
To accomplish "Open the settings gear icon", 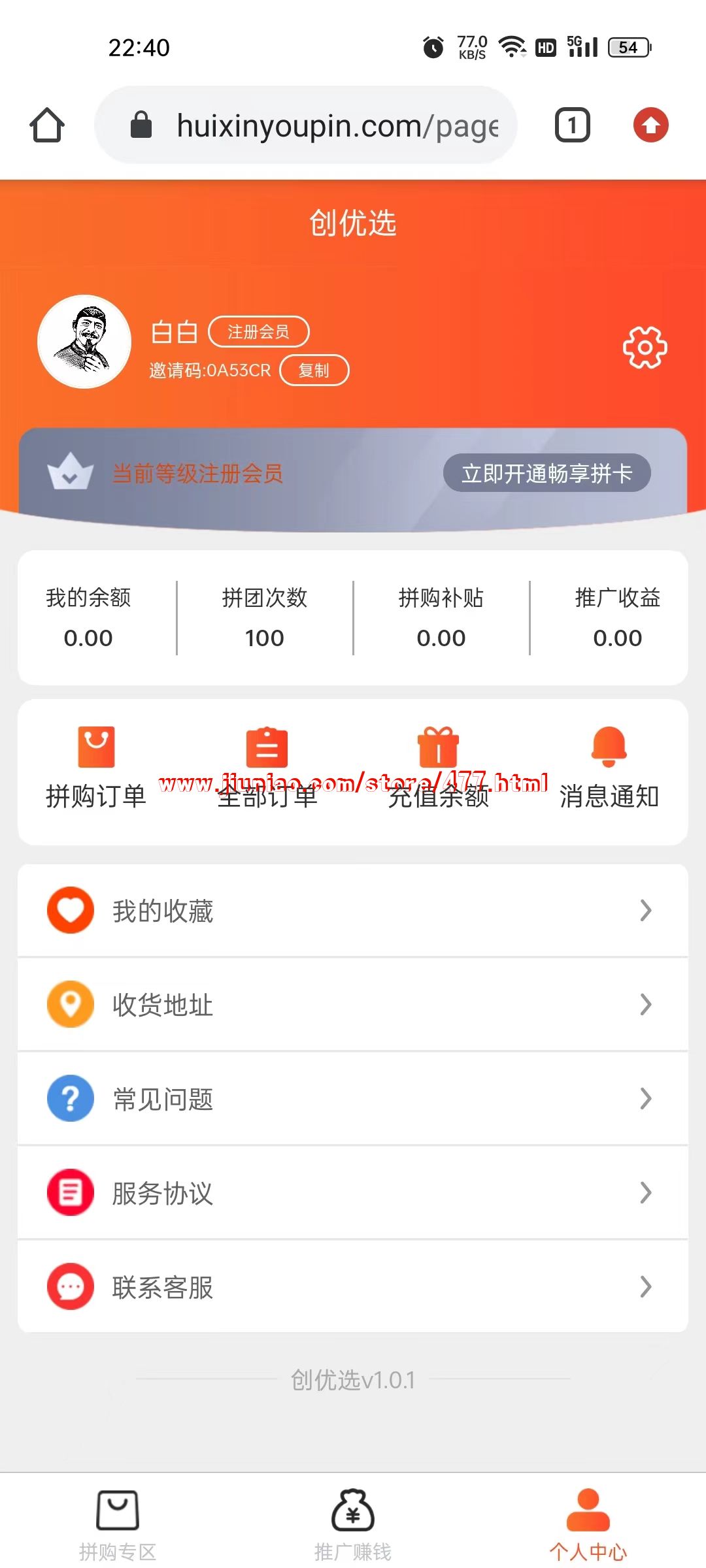I will (x=645, y=347).
